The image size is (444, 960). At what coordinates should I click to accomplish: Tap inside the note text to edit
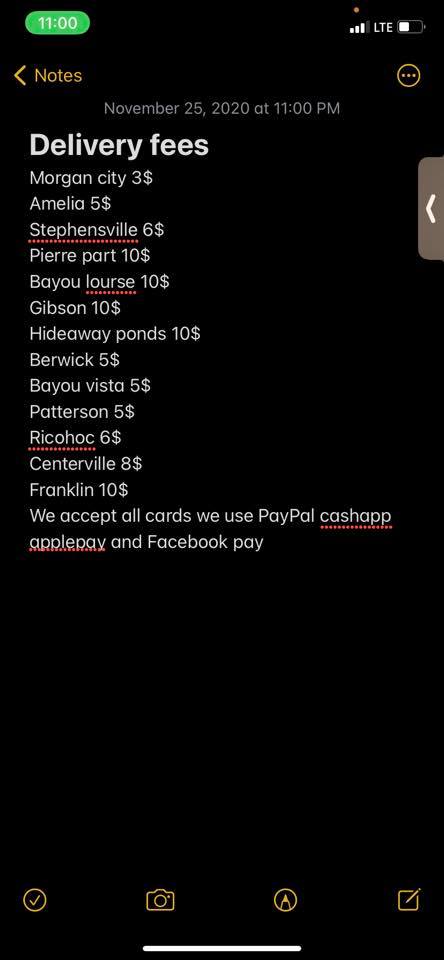210,344
